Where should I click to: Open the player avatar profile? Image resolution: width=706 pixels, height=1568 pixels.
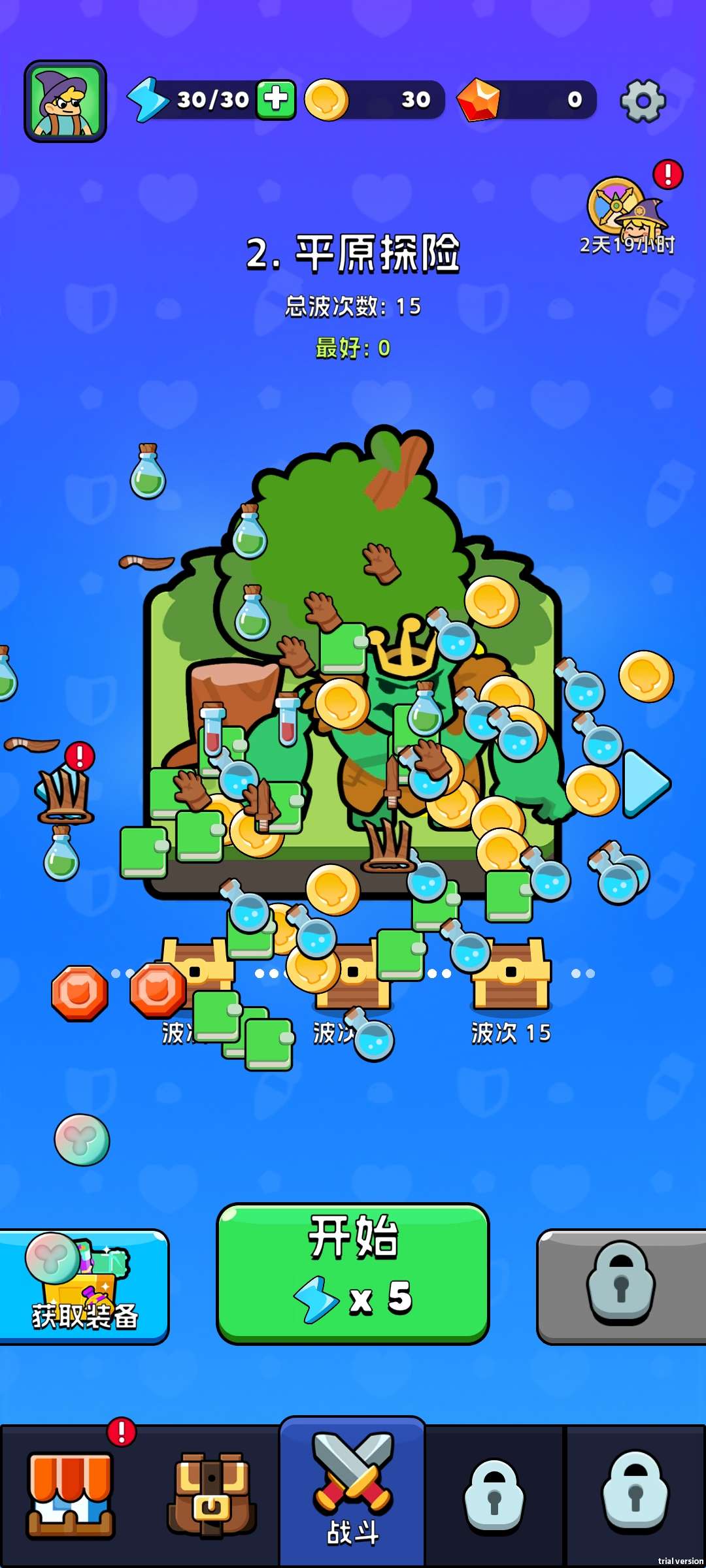pos(65,101)
